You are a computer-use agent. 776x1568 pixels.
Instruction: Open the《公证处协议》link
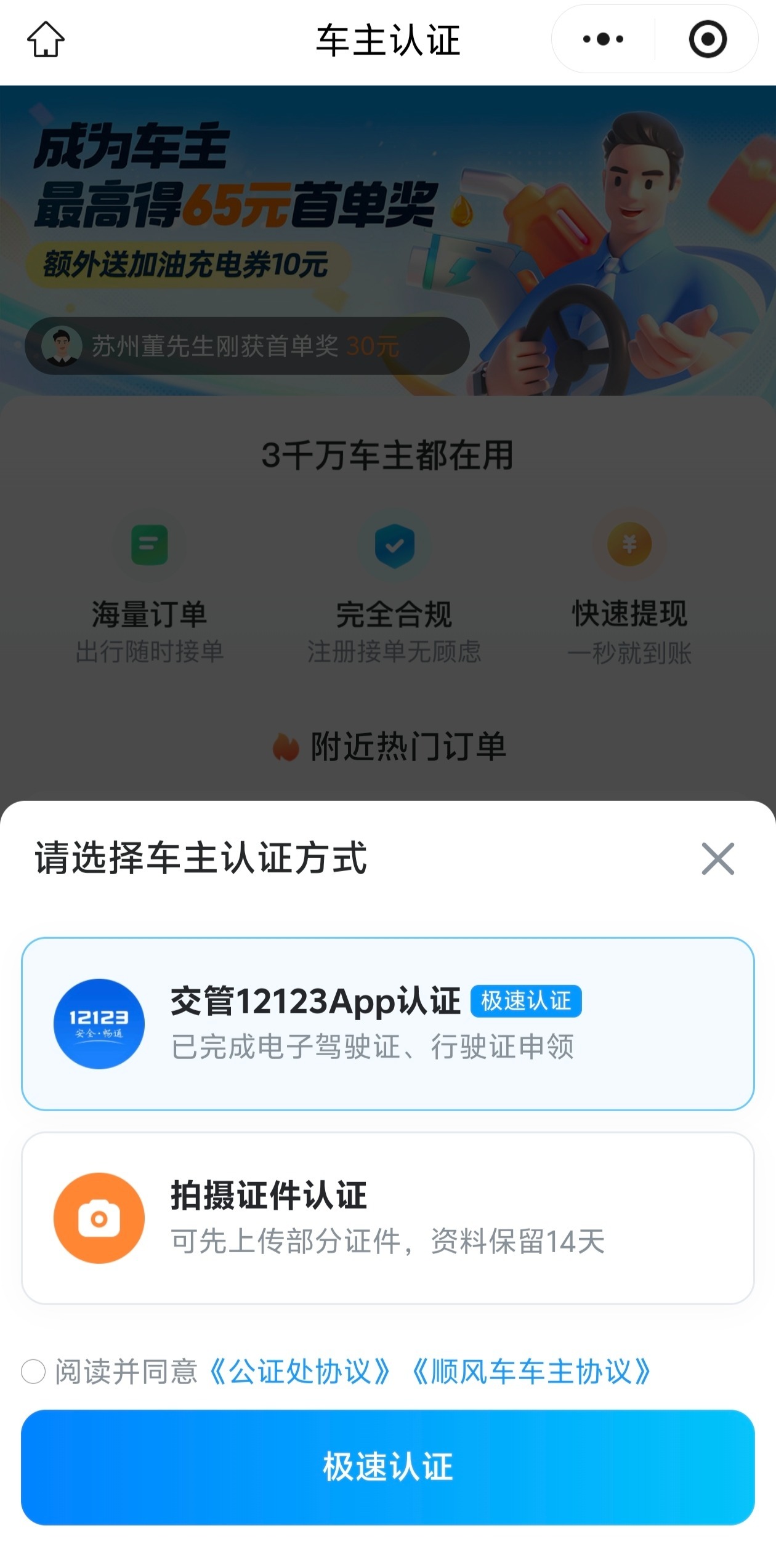pos(300,1372)
